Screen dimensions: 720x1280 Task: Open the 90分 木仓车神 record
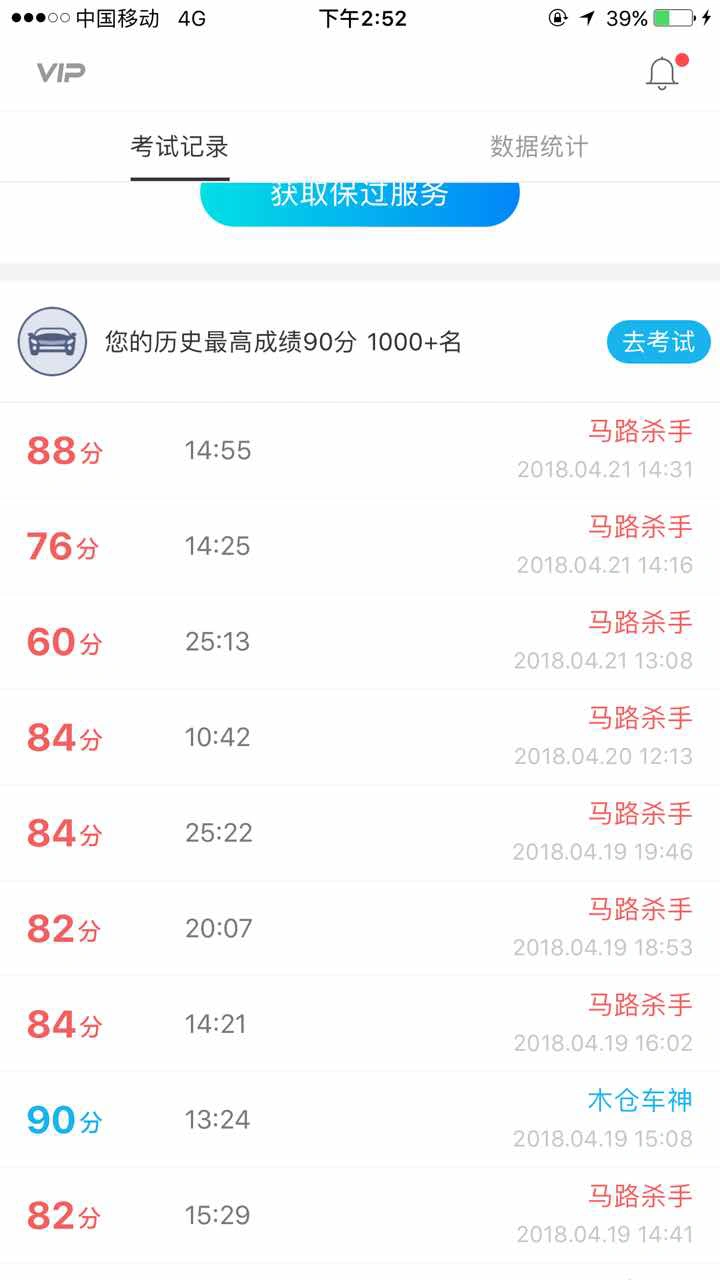(x=360, y=1120)
